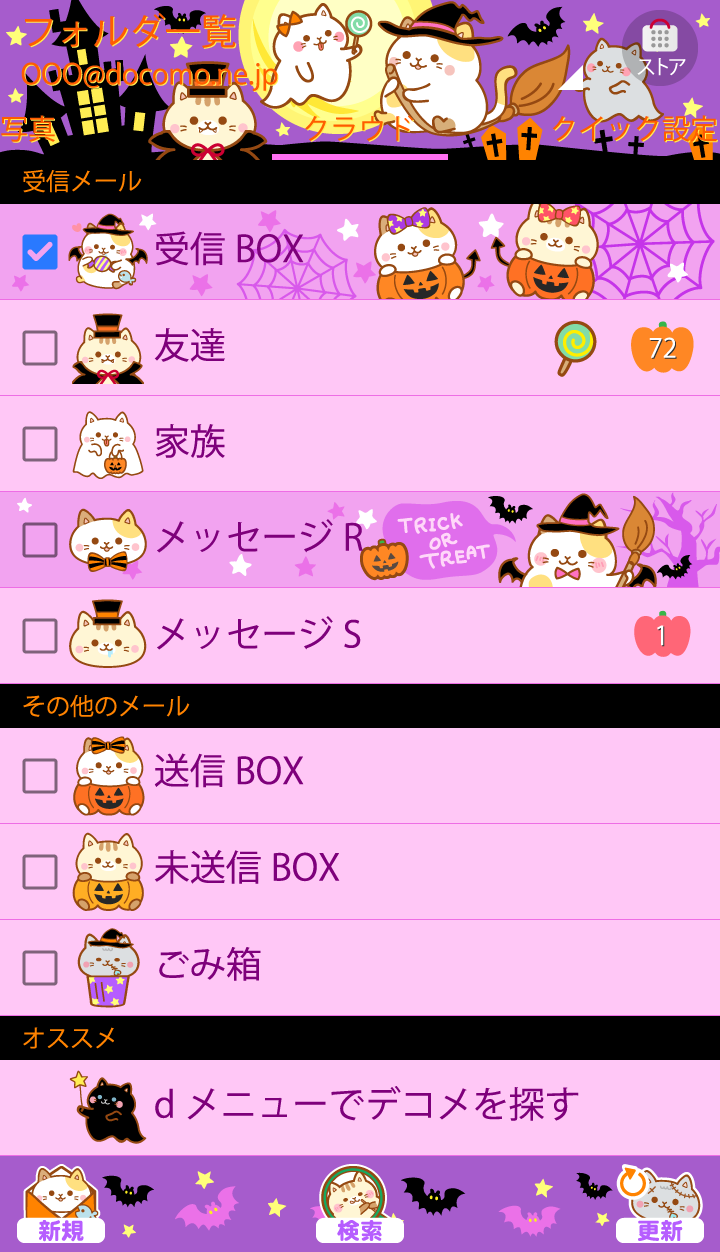Open the クイック設定 tab

(634, 130)
